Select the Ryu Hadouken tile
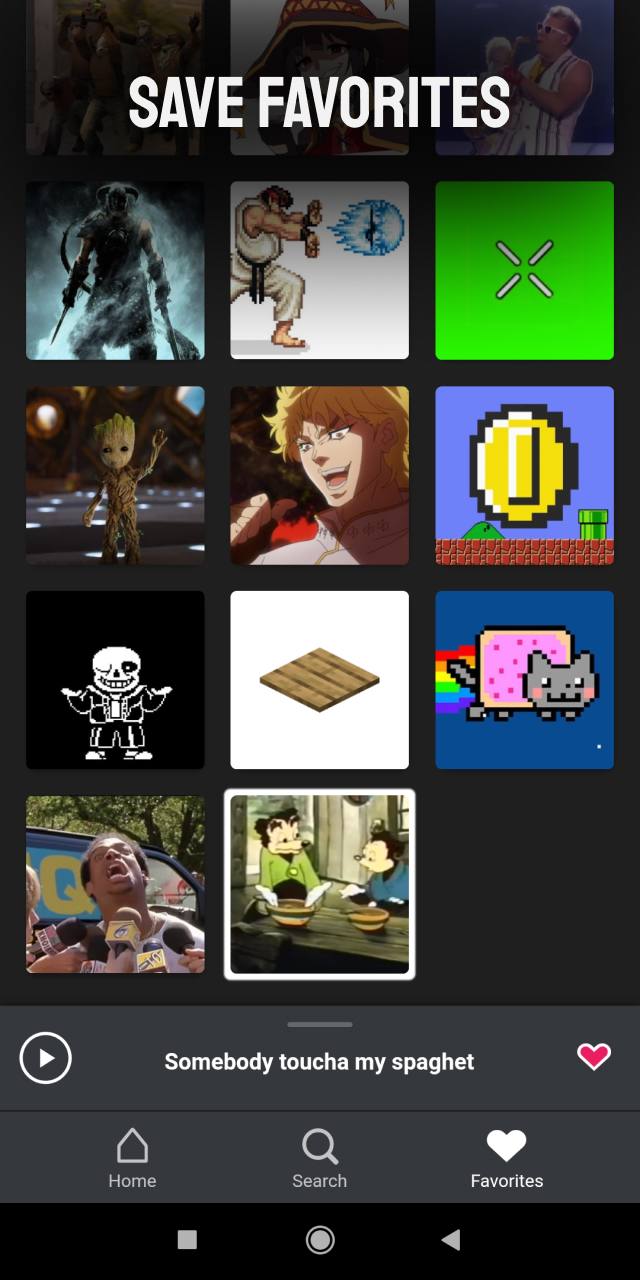Viewport: 640px width, 1280px height. [x=320, y=270]
